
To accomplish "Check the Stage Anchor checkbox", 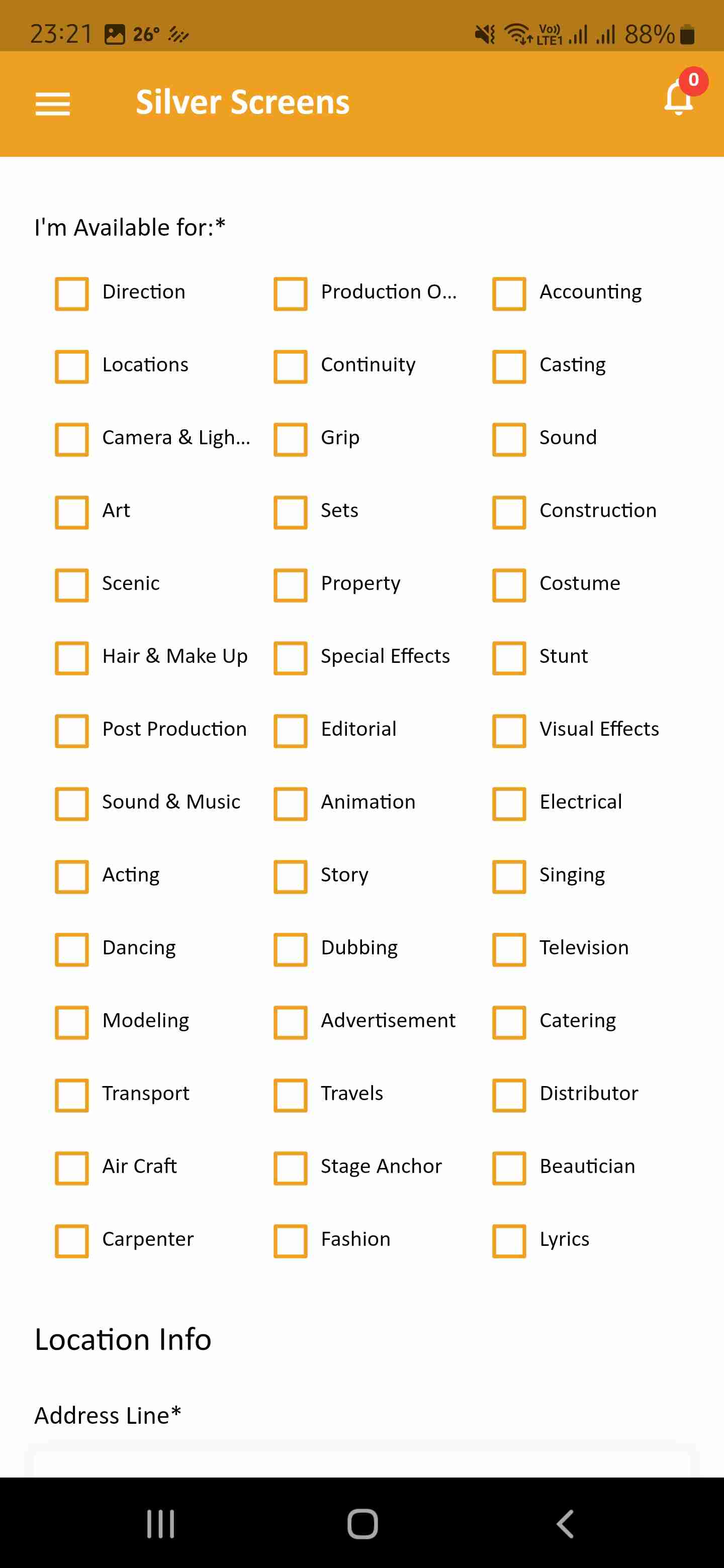I will 291,1168.
